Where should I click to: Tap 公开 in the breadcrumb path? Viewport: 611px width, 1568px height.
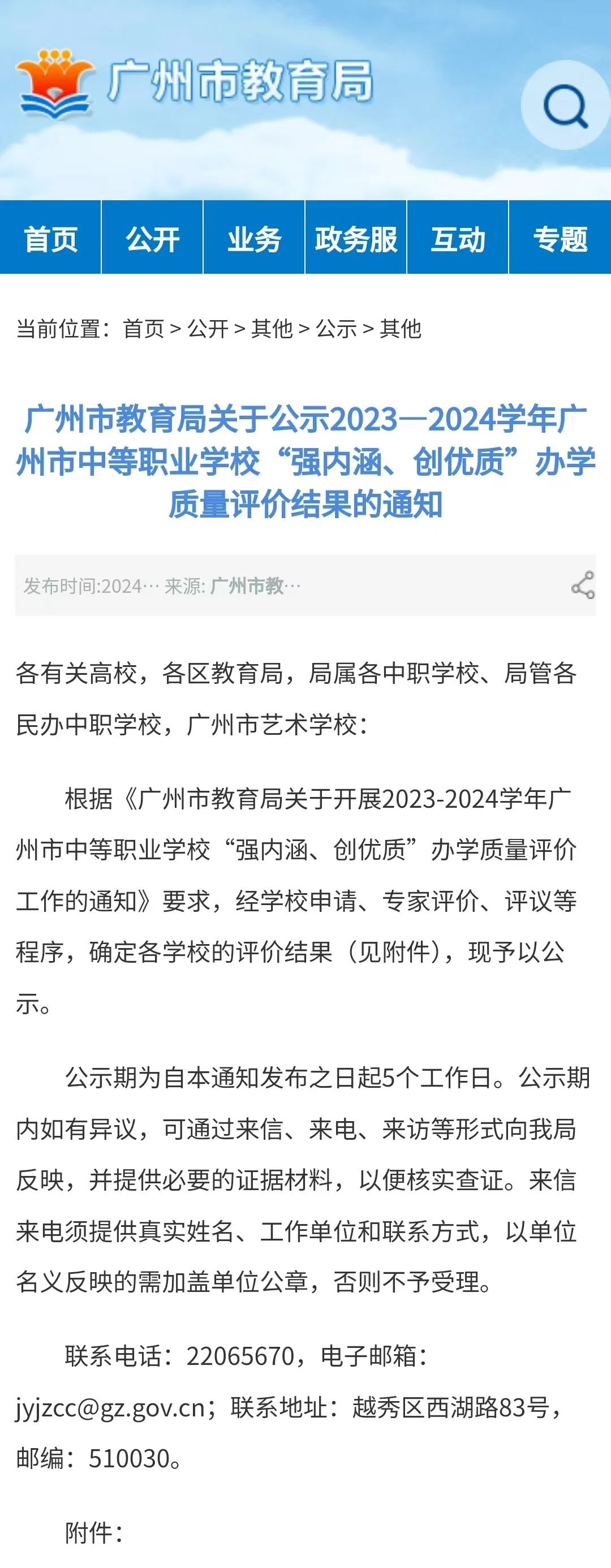(x=208, y=329)
